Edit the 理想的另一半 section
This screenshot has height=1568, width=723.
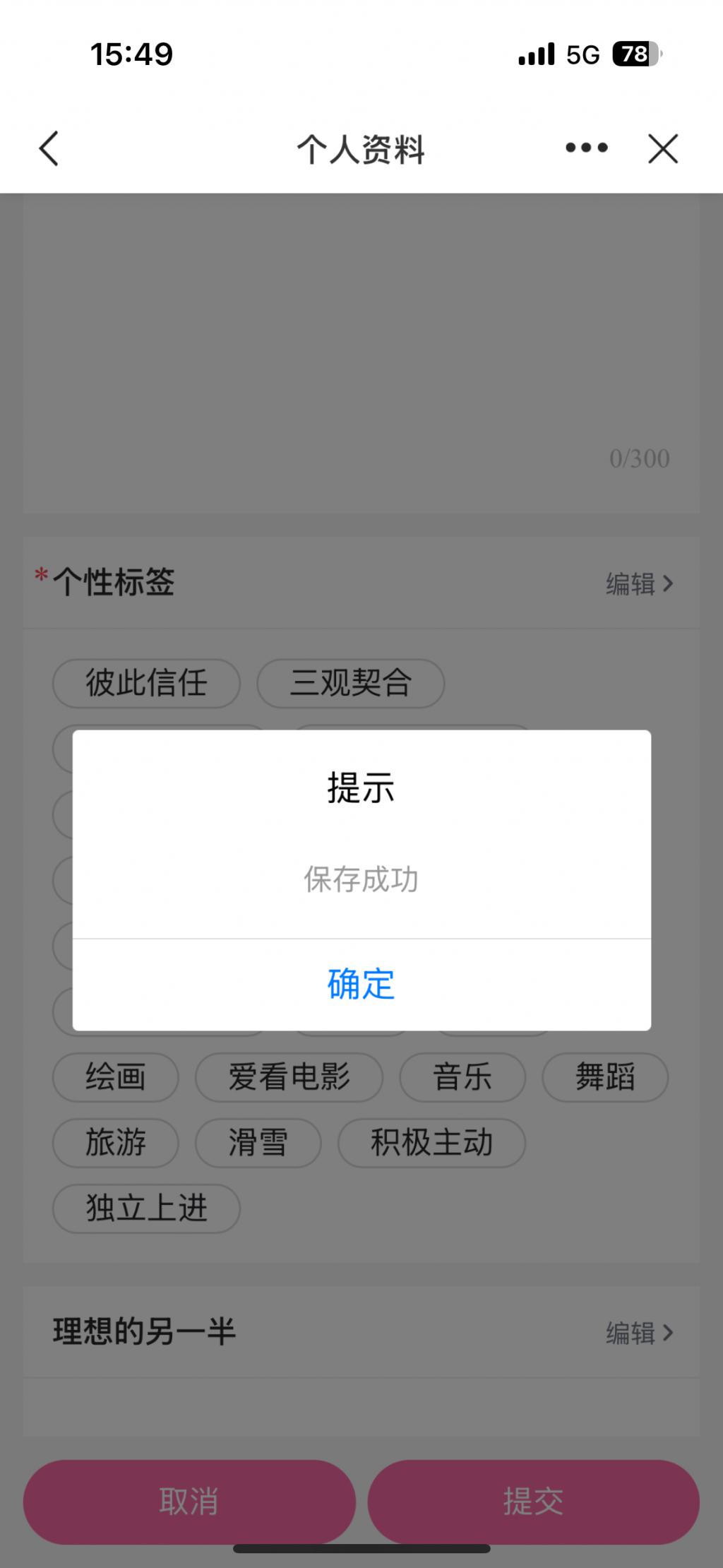(639, 1333)
